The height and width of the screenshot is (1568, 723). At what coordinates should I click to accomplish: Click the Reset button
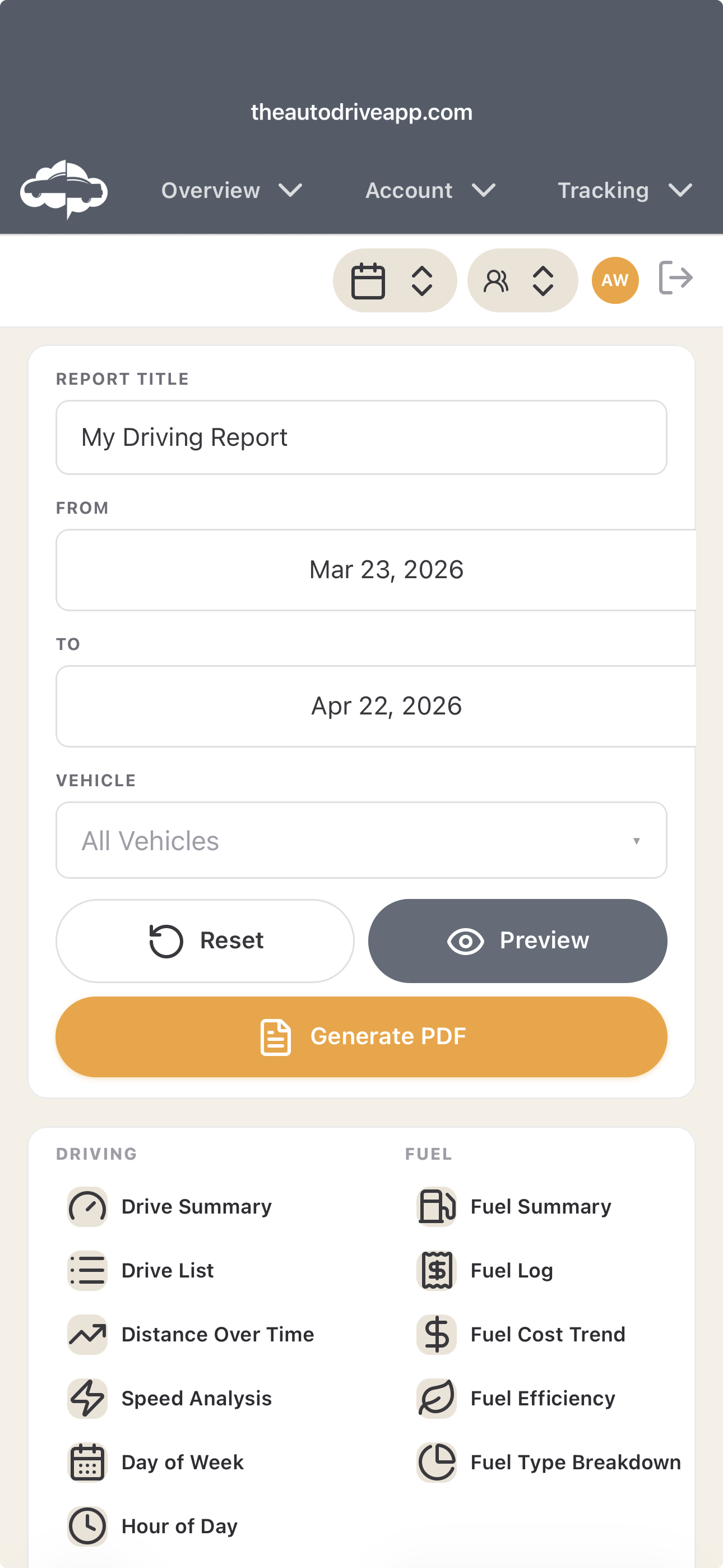(x=205, y=940)
